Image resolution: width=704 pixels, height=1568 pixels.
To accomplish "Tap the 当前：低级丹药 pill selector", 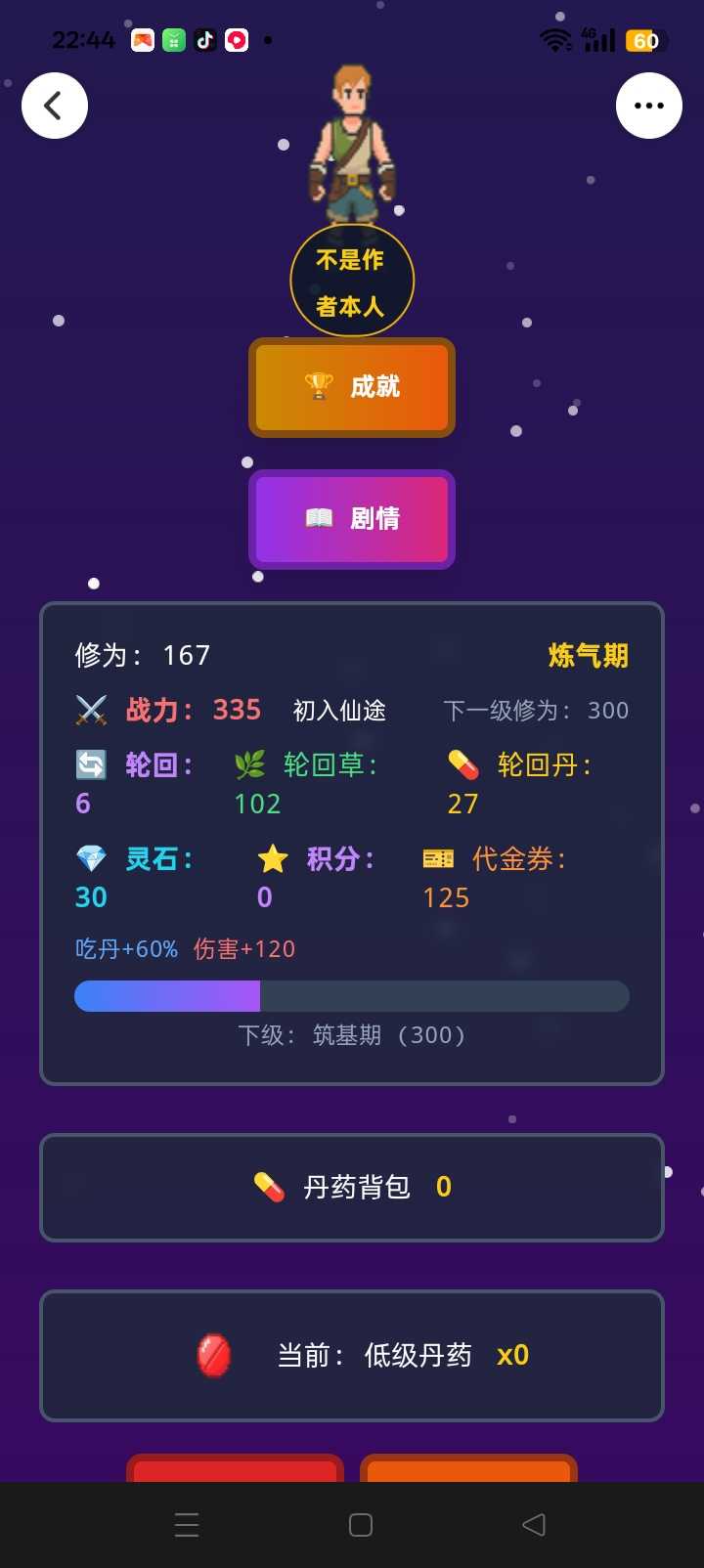I will [352, 1356].
